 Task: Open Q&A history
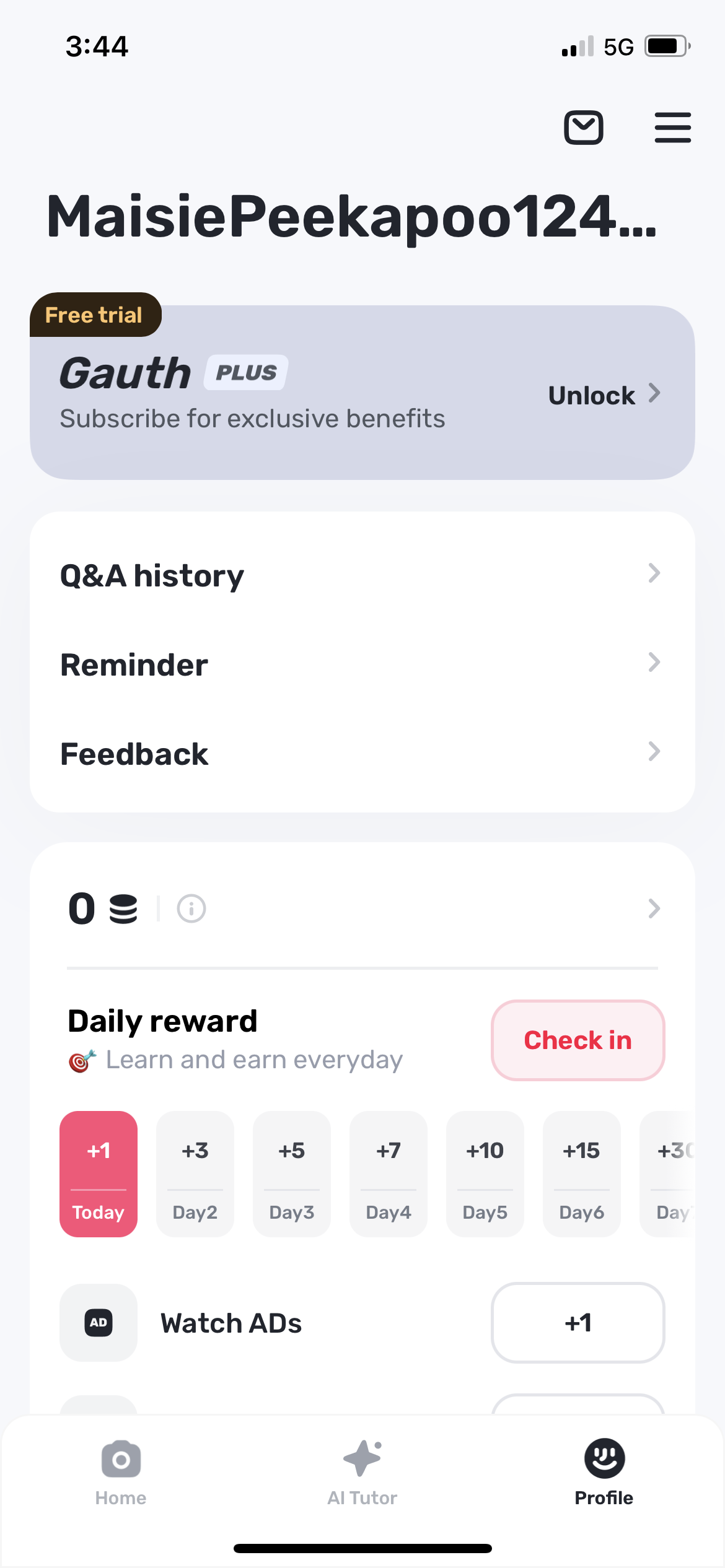pos(362,575)
